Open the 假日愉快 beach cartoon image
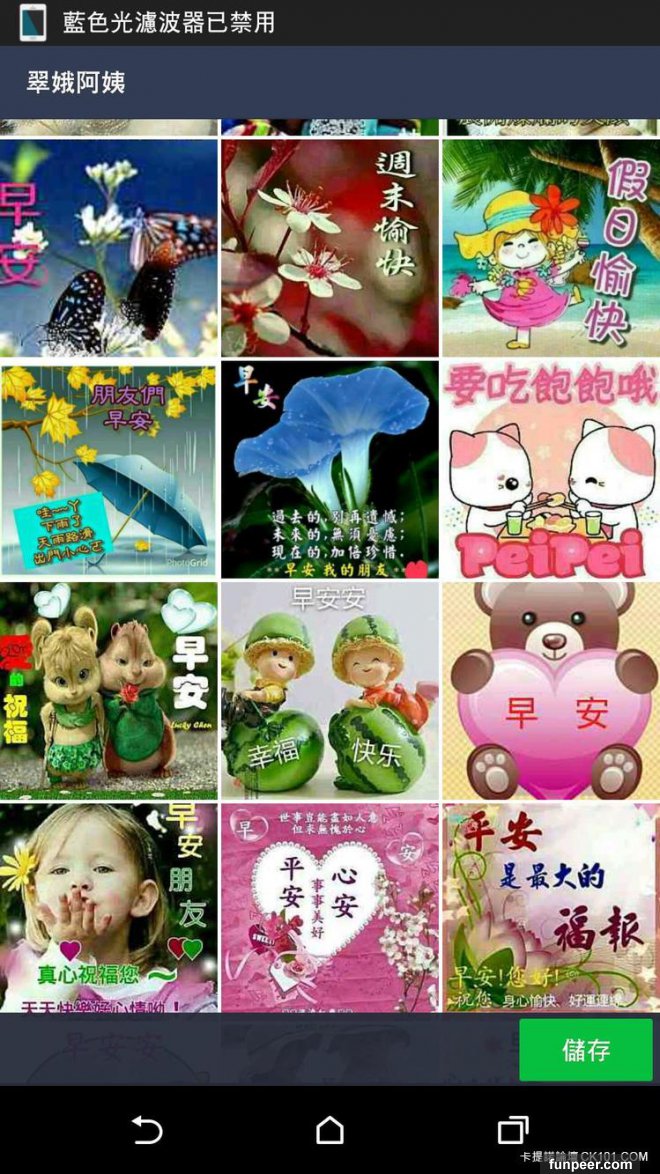 click(551, 248)
